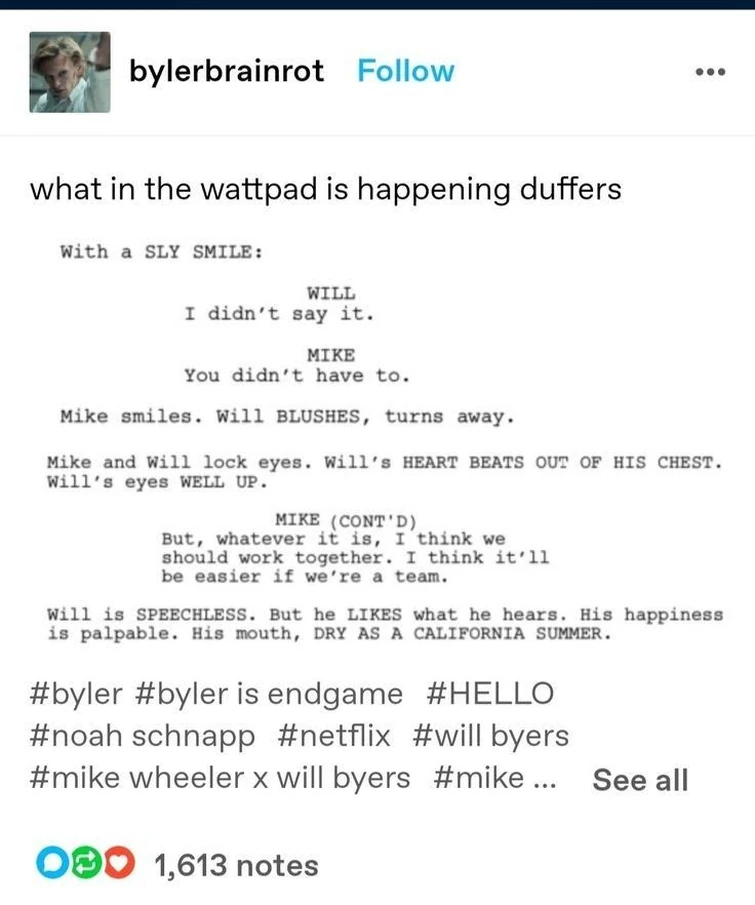The height and width of the screenshot is (905, 755).
Task: Open the bylerbrainrot username link
Action: click(227, 72)
